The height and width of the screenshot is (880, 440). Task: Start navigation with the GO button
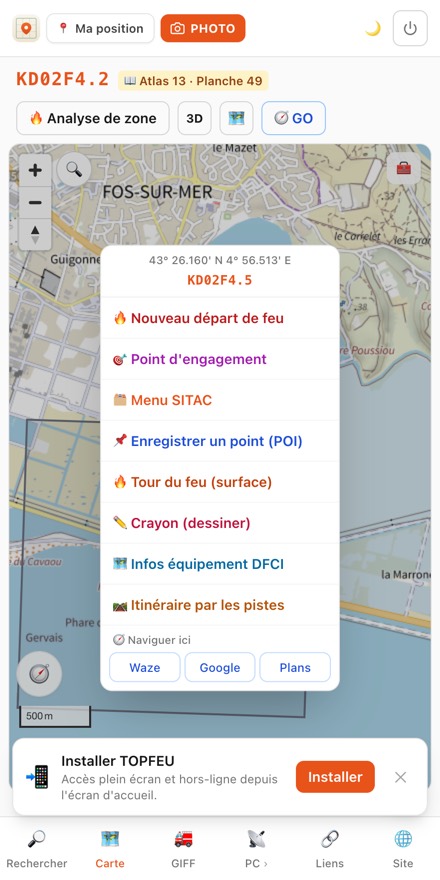click(x=294, y=118)
